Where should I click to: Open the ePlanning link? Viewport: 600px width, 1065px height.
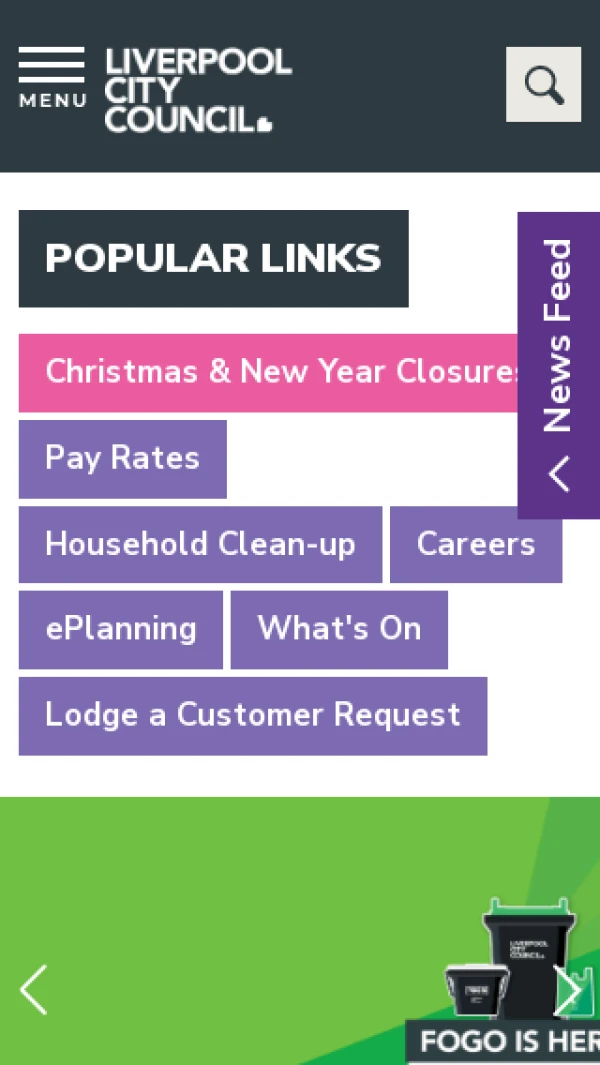(x=120, y=629)
